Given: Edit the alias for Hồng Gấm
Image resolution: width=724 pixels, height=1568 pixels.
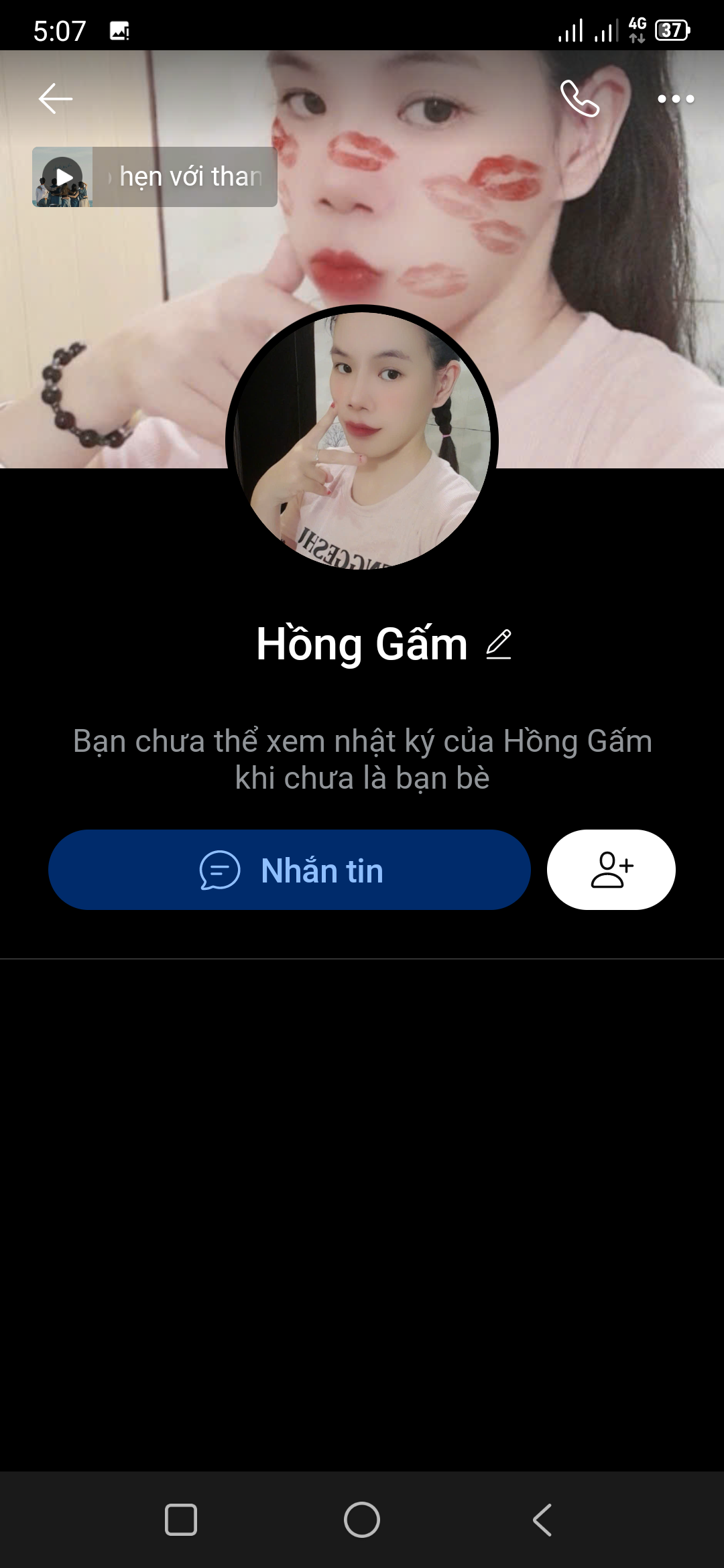Looking at the screenshot, I should point(499,644).
